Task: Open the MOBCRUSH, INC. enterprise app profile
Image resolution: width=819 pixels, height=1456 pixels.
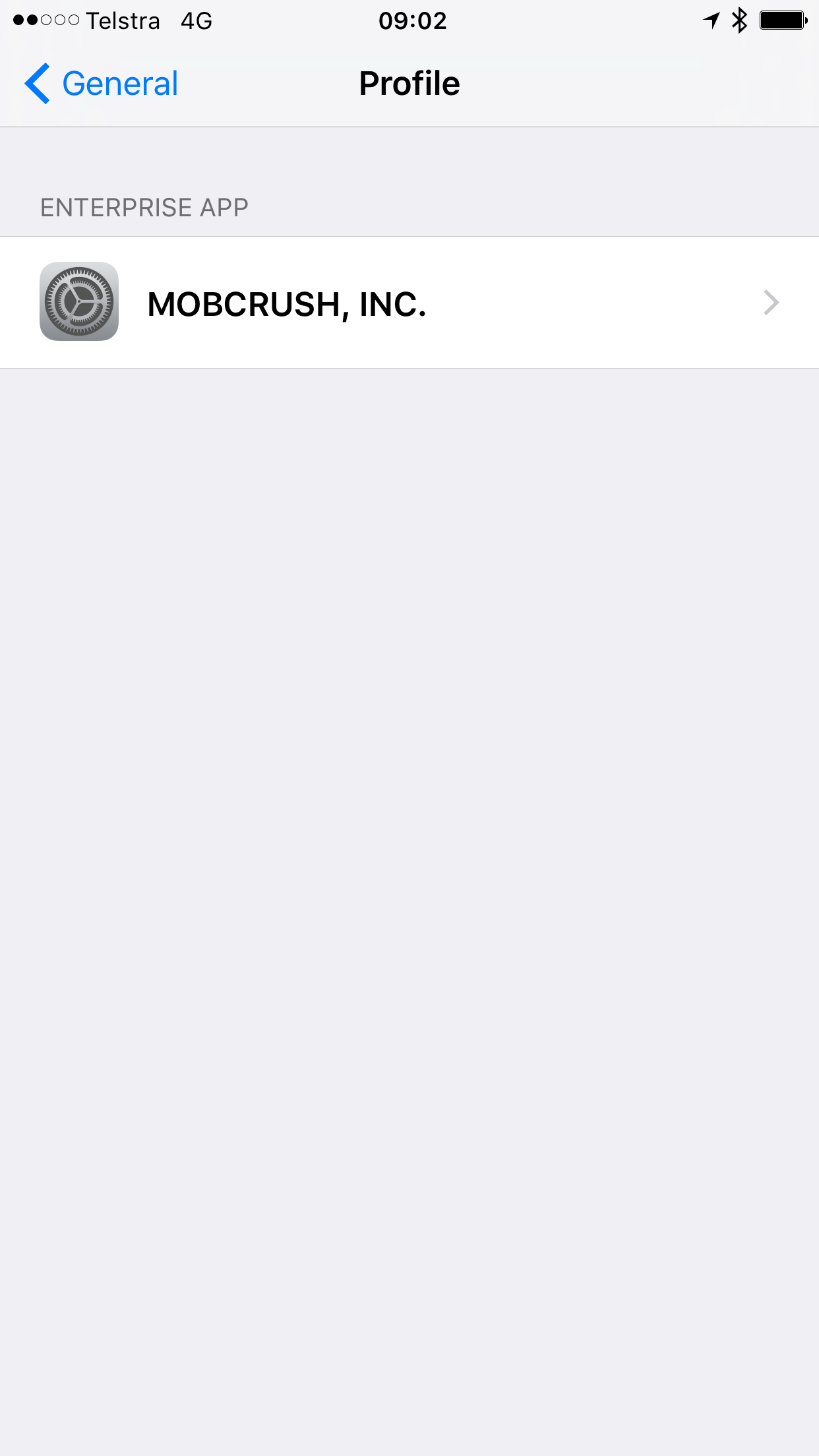Action: point(409,303)
